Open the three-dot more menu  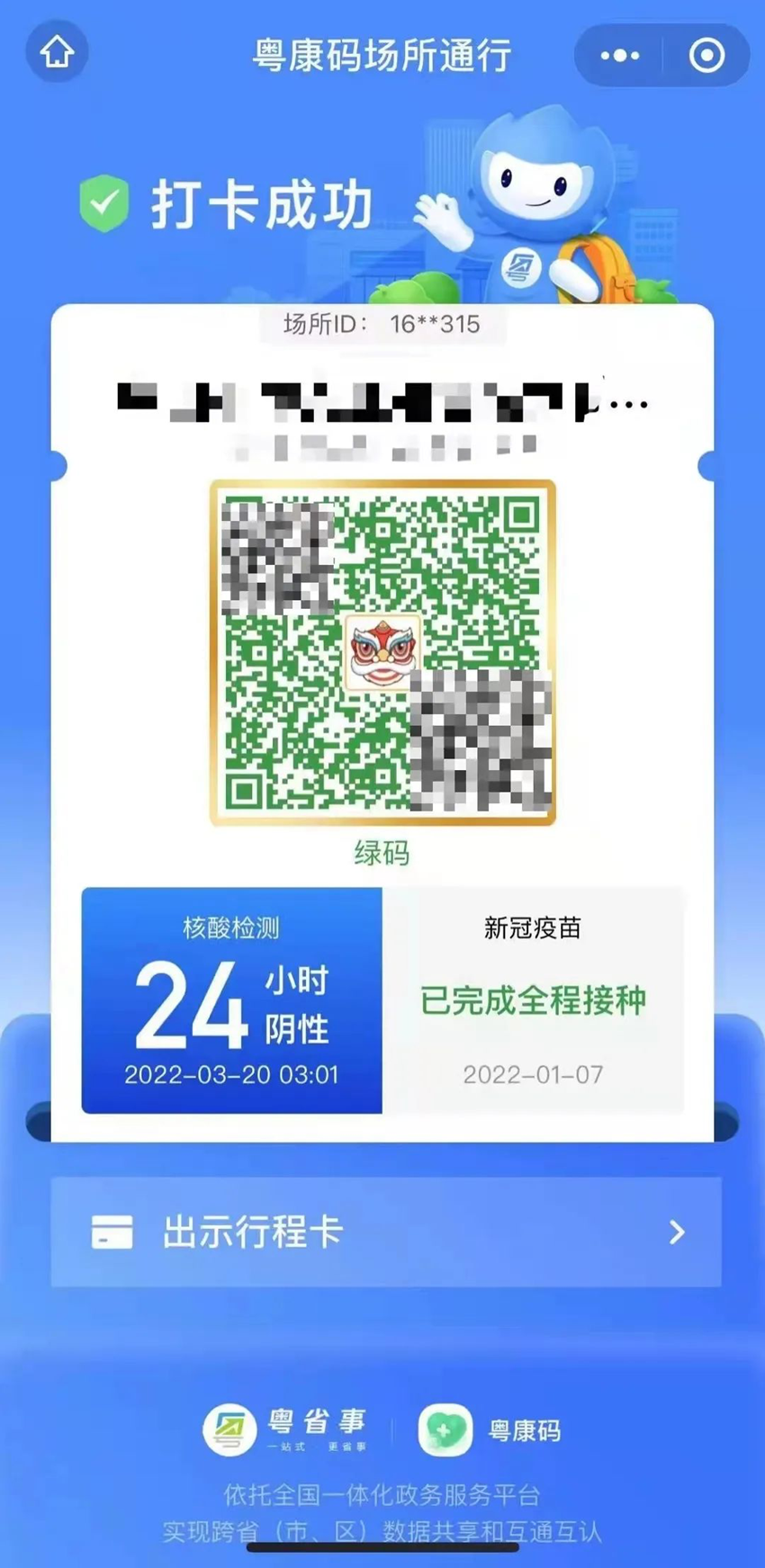(x=619, y=56)
